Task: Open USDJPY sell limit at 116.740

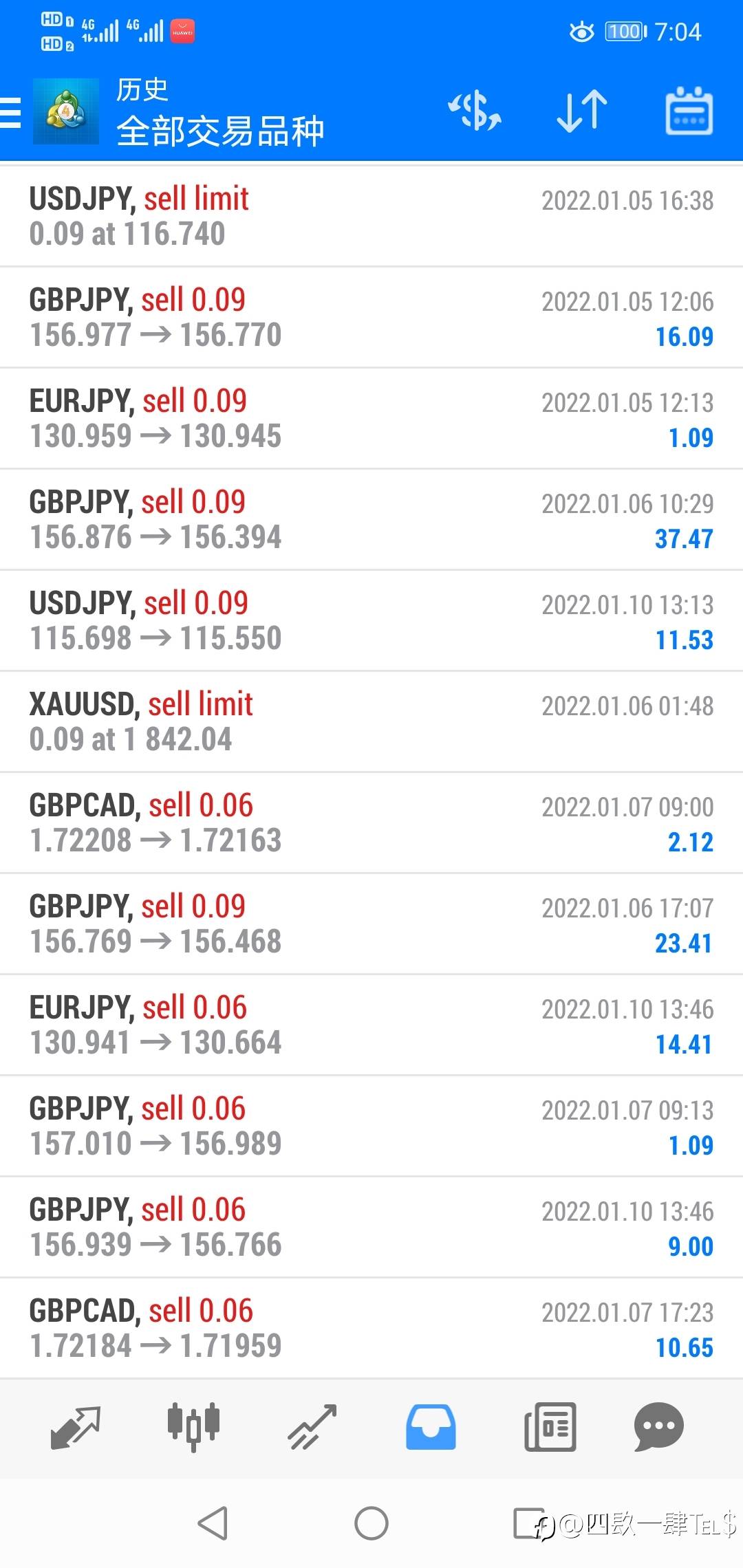Action: [x=371, y=216]
